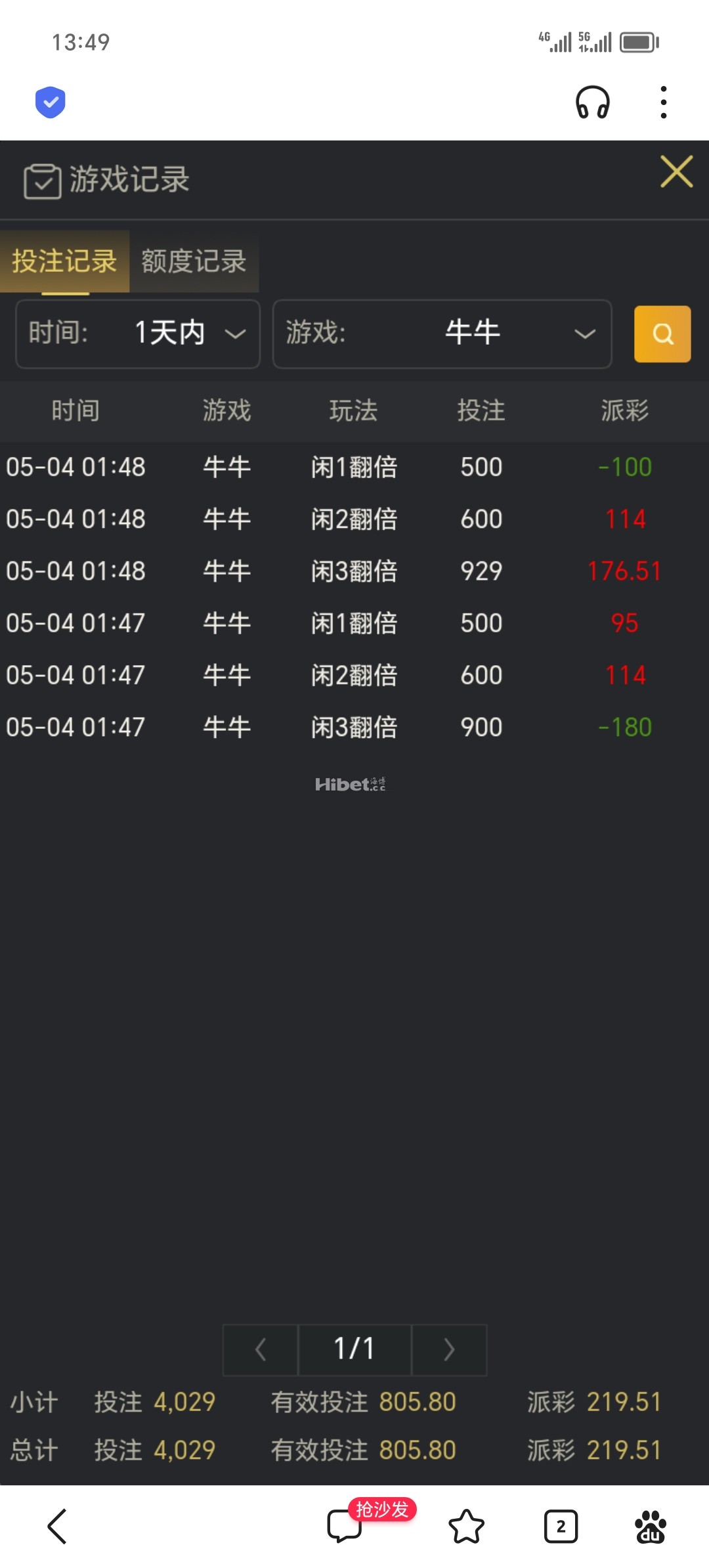
Task: Close the 游戏记录 panel
Action: tap(676, 172)
